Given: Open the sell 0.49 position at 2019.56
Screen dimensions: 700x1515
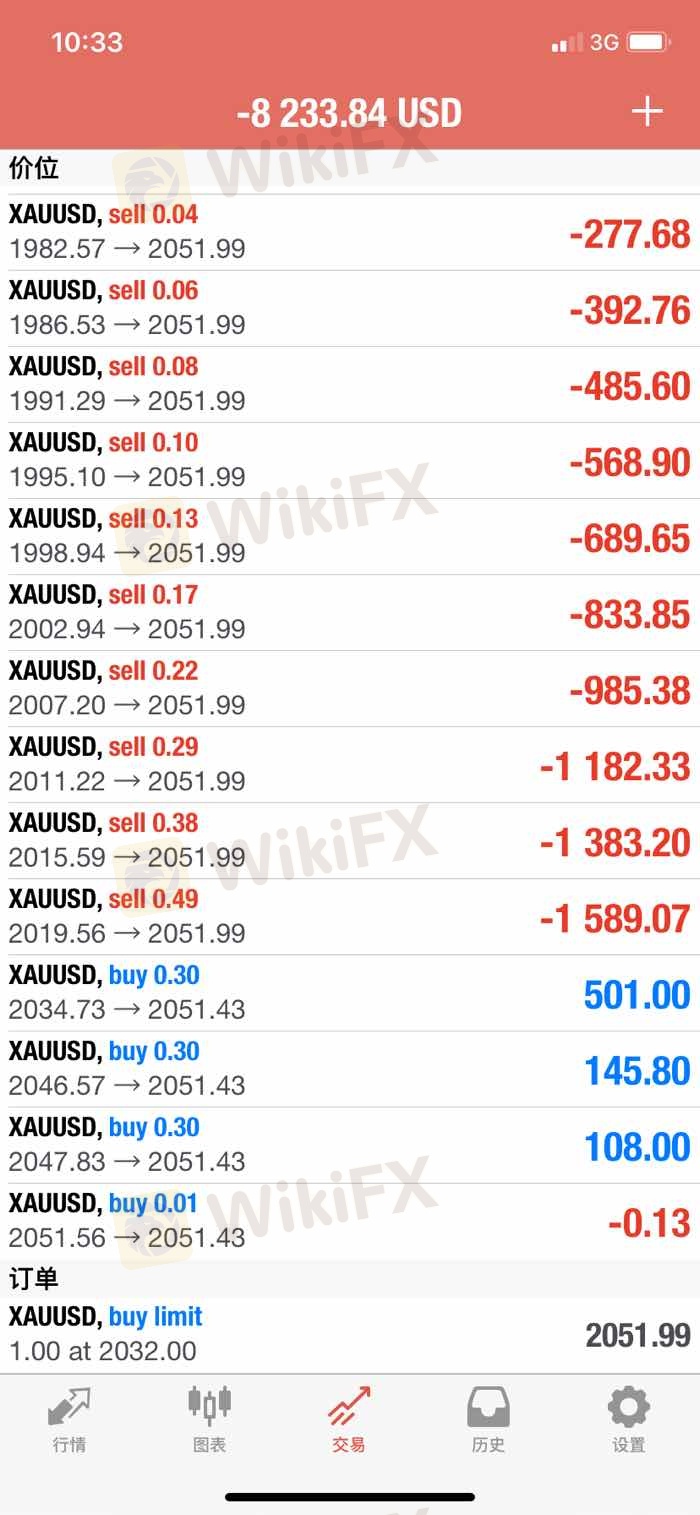Looking at the screenshot, I should point(350,916).
